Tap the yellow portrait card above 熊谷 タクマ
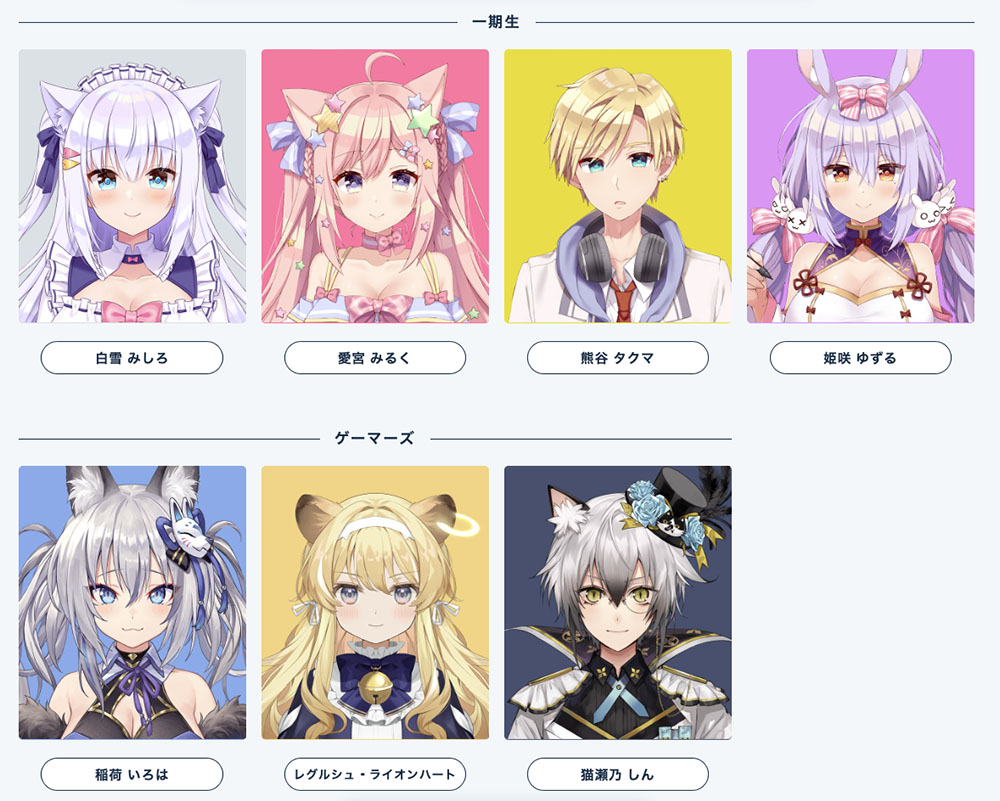1000x801 pixels. 618,186
